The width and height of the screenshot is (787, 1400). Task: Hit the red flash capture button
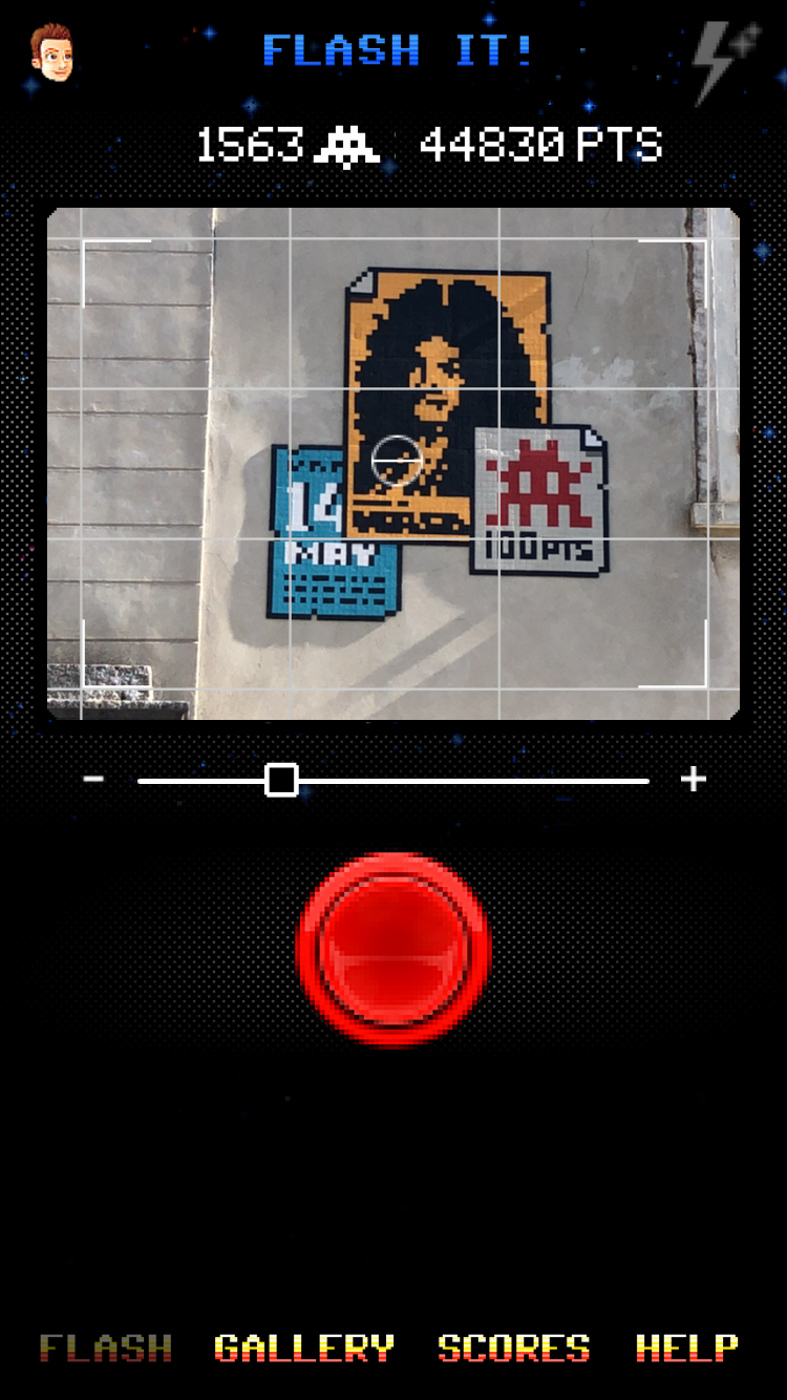pos(394,947)
